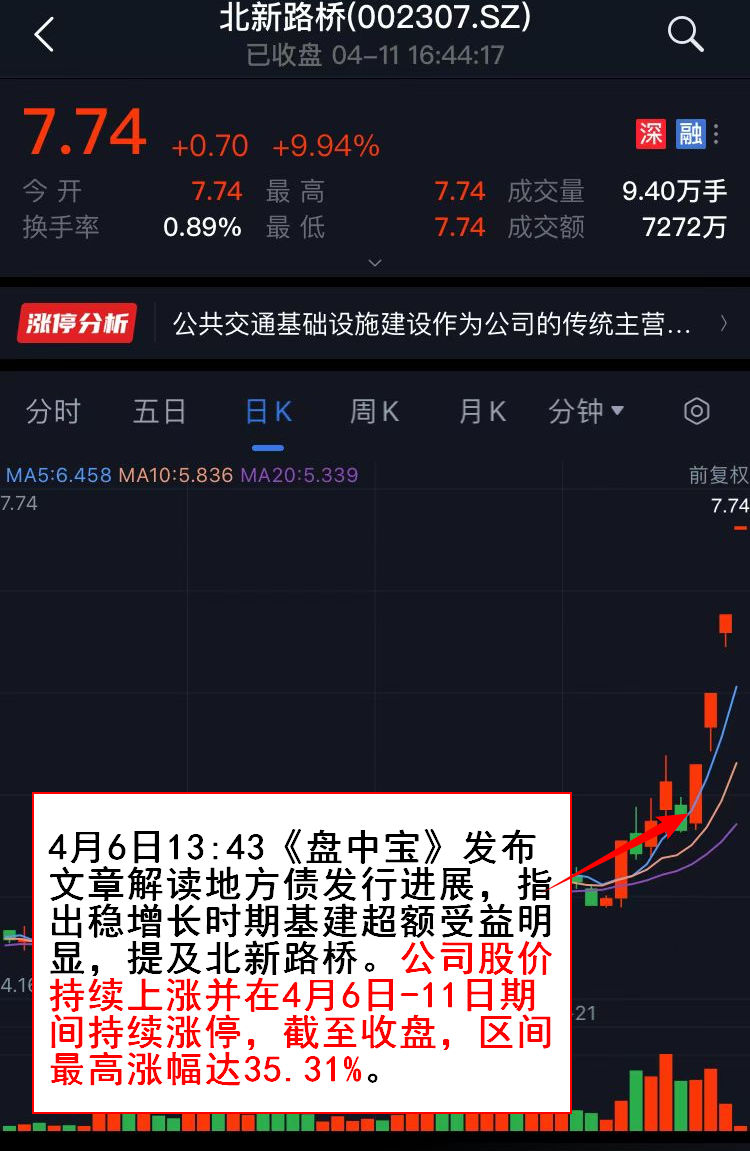Change the 前复权 adjustment mode
The width and height of the screenshot is (750, 1151).
(717, 475)
